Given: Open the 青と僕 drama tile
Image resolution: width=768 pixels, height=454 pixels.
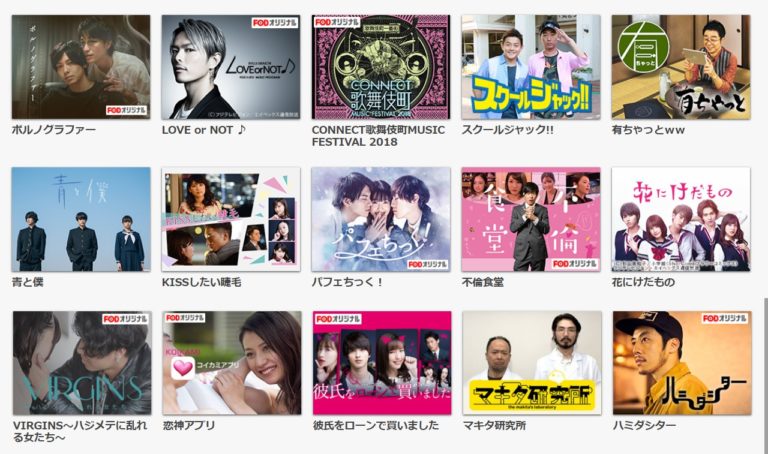Looking at the screenshot, I should (x=81, y=219).
